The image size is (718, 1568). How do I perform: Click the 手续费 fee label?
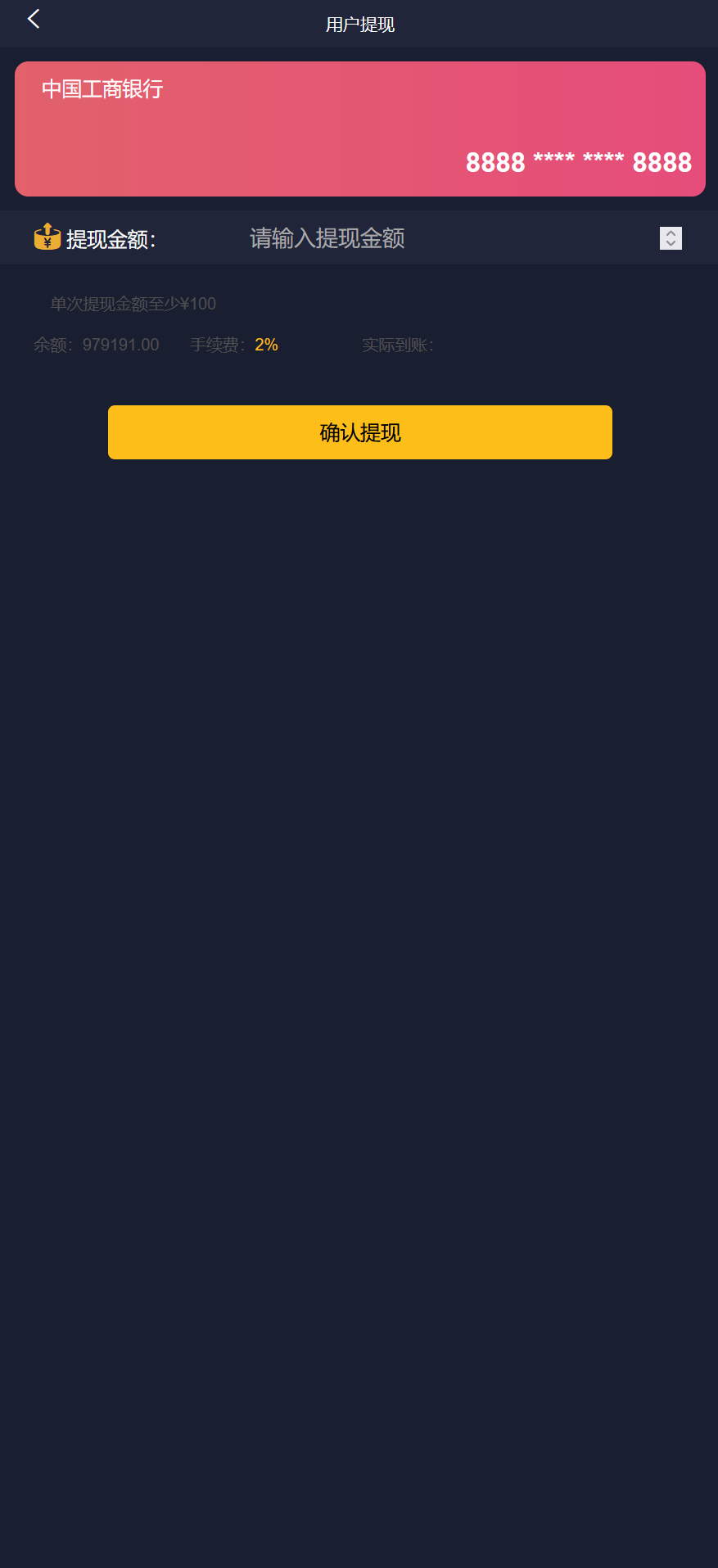[x=214, y=344]
